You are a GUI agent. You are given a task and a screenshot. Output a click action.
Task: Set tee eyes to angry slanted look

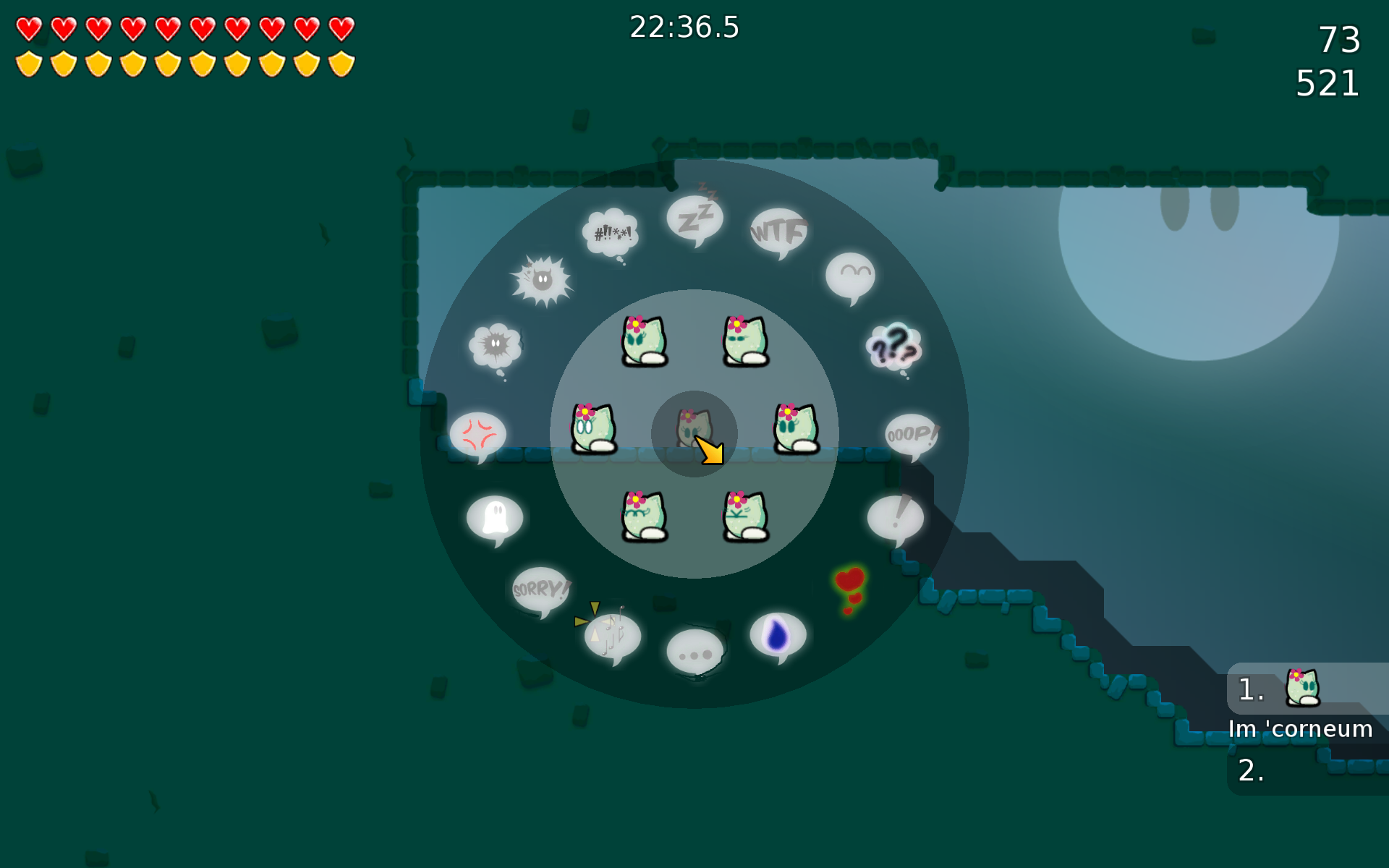coord(644,341)
